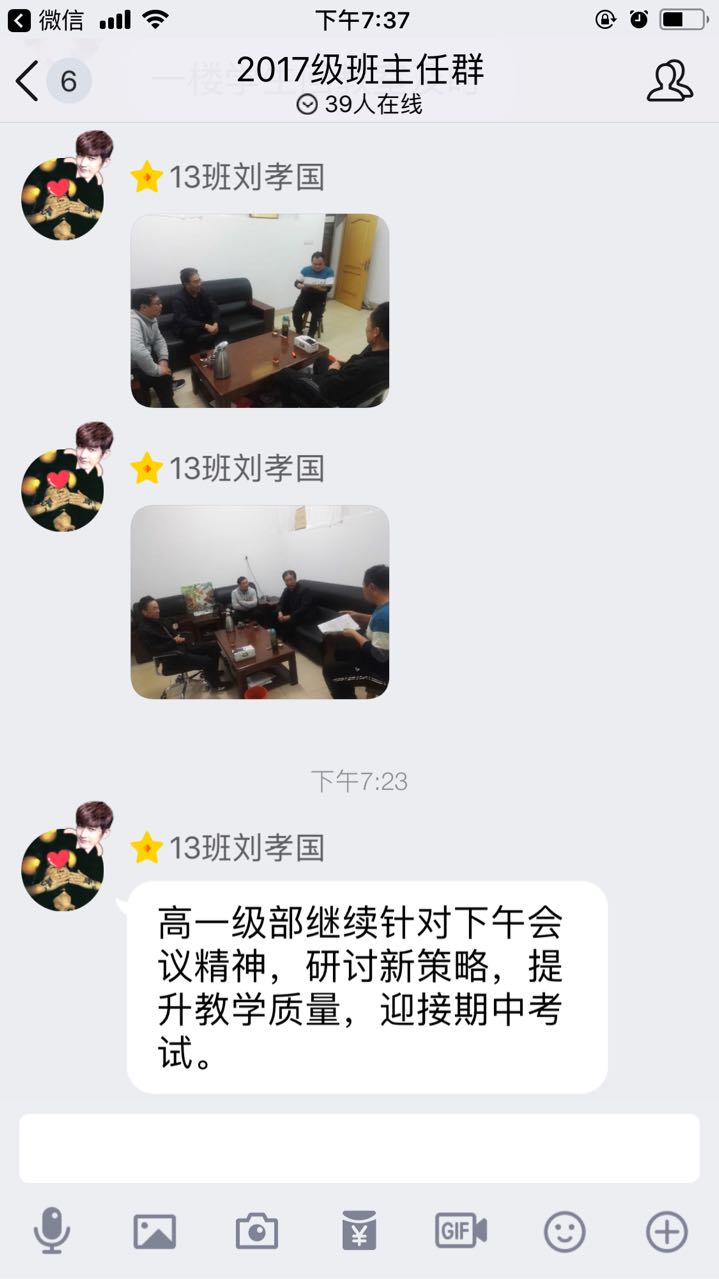The height and width of the screenshot is (1279, 719).
Task: Show more options with the plus icon
Action: (667, 1231)
